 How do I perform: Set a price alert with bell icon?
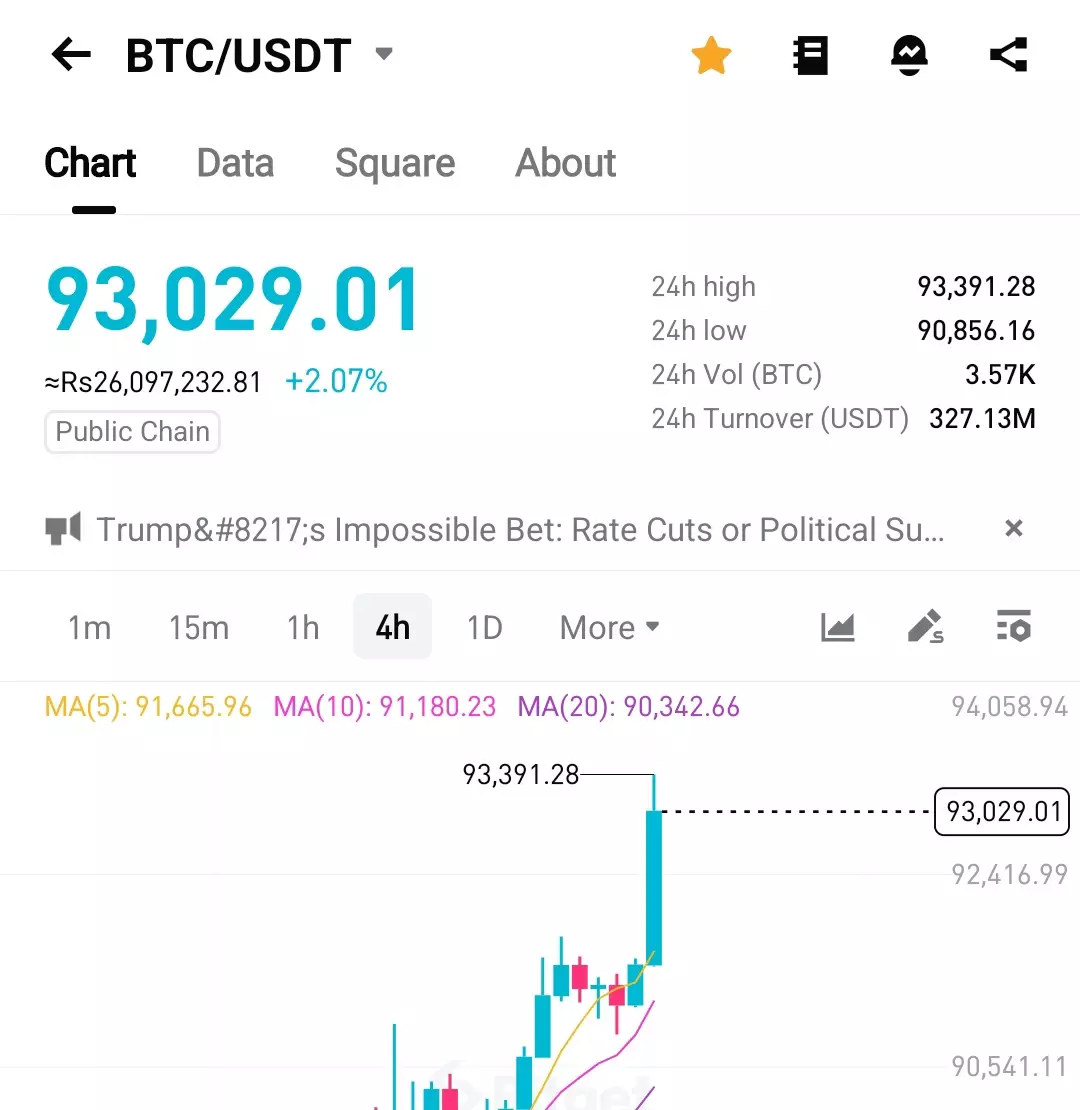(909, 55)
